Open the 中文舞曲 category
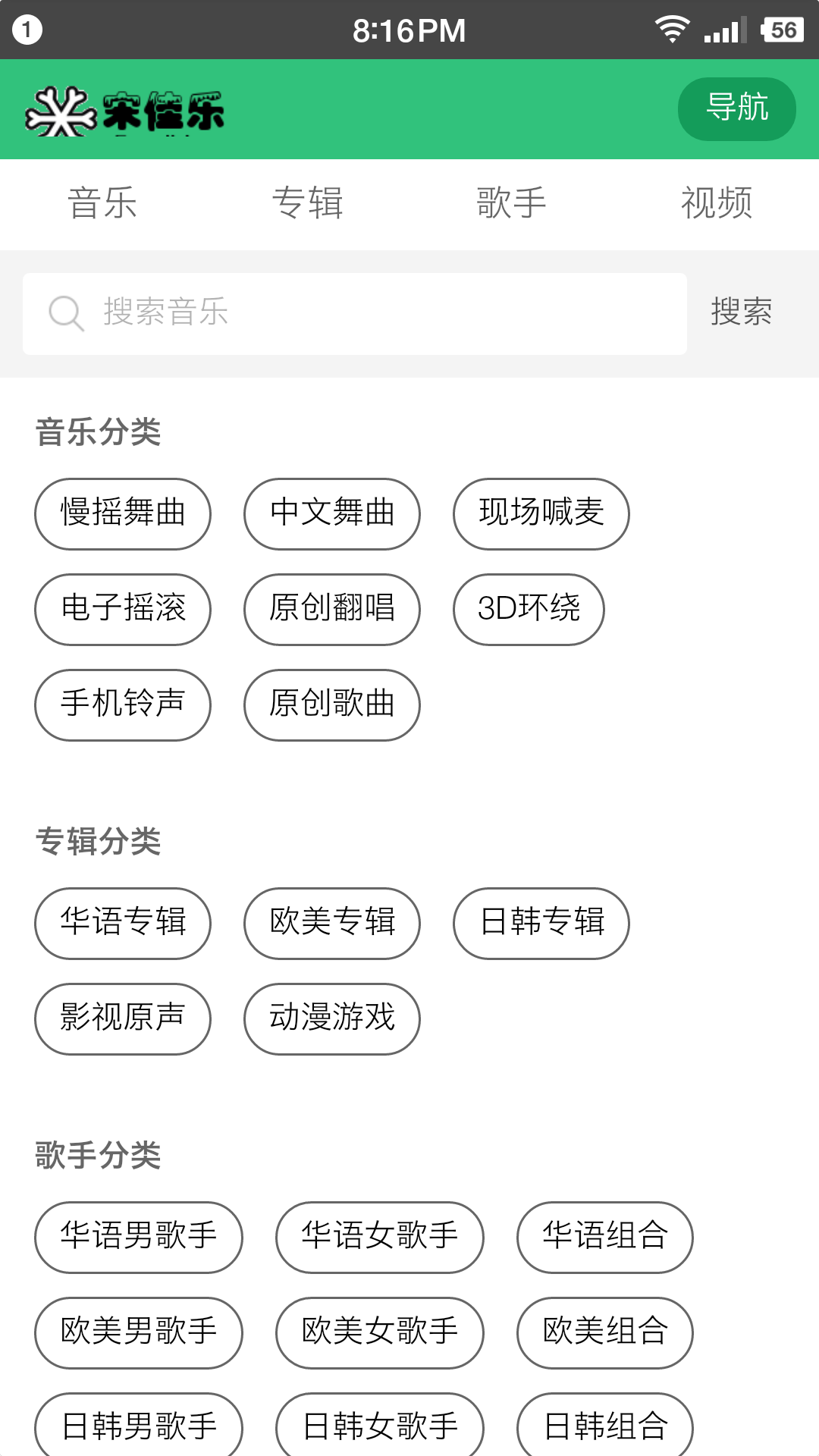Image resolution: width=819 pixels, height=1456 pixels. pyautogui.click(x=332, y=513)
